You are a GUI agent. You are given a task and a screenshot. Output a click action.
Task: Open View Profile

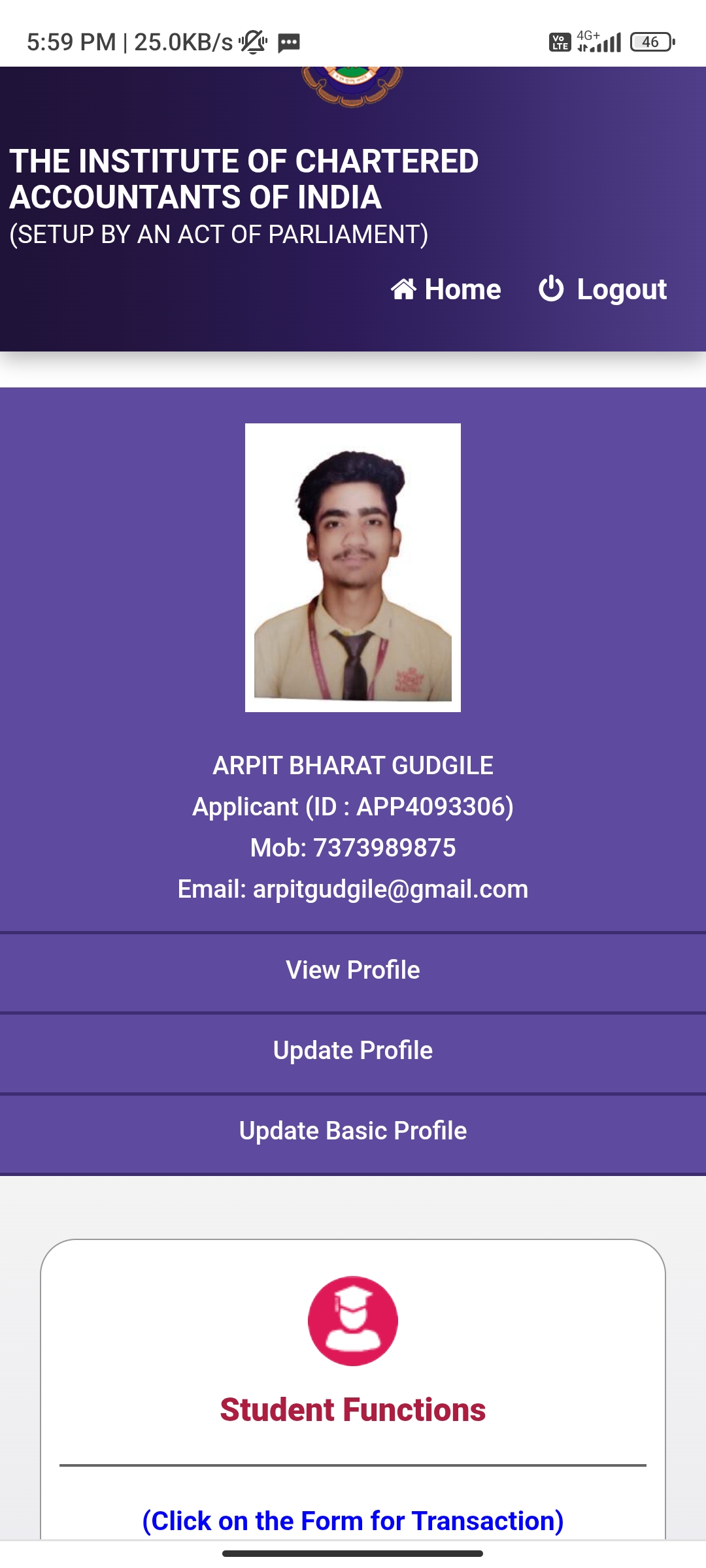[353, 970]
